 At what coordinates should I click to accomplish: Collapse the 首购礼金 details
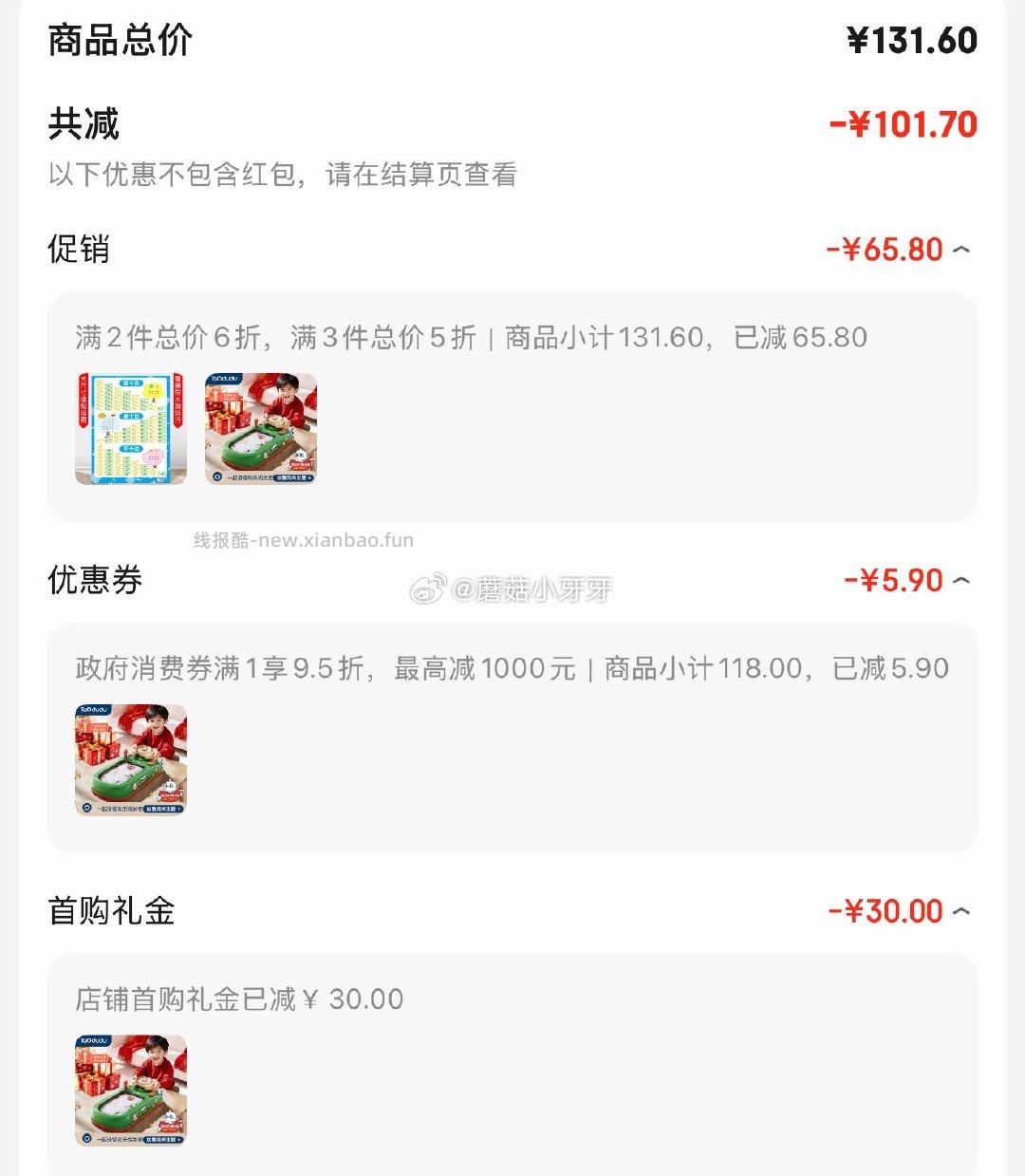click(960, 911)
